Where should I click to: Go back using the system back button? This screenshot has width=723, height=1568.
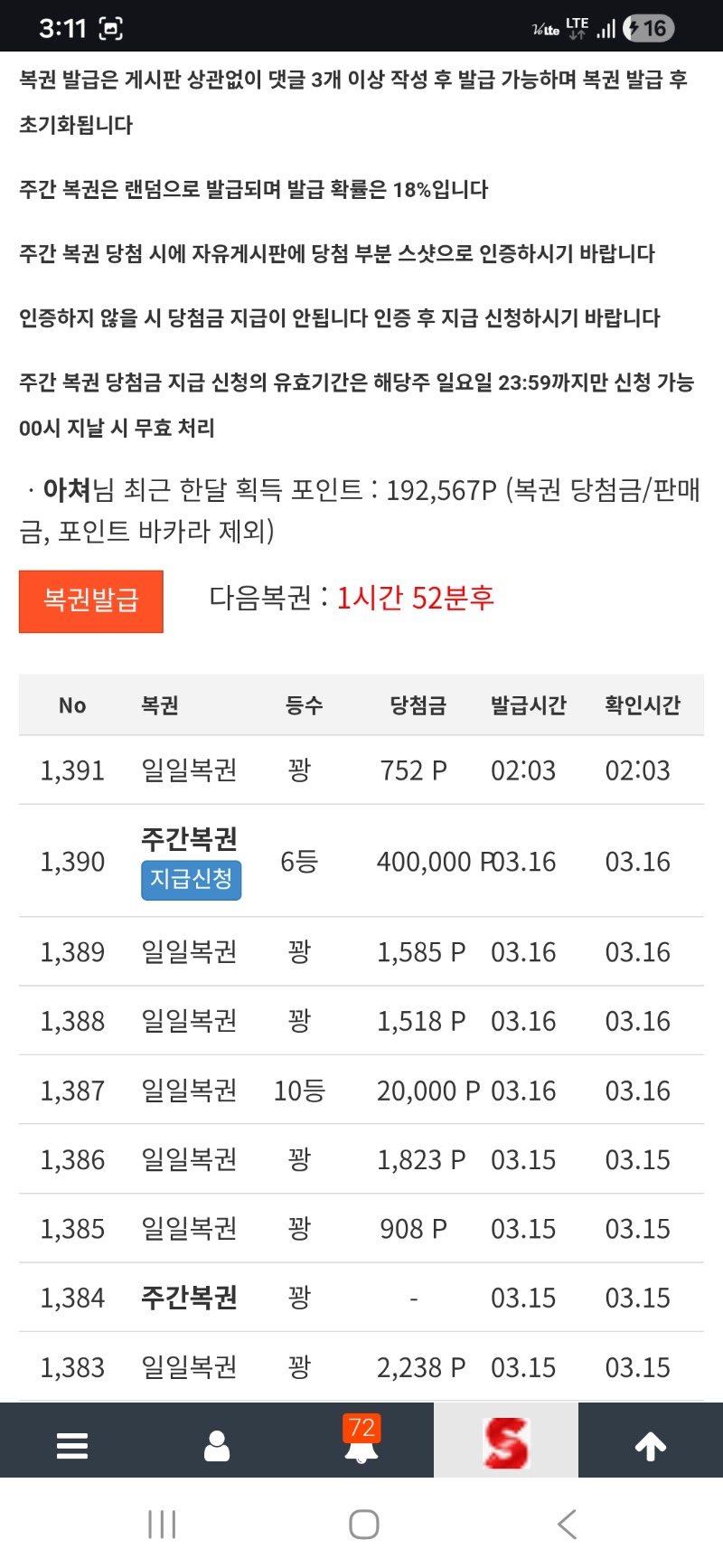[567, 1525]
